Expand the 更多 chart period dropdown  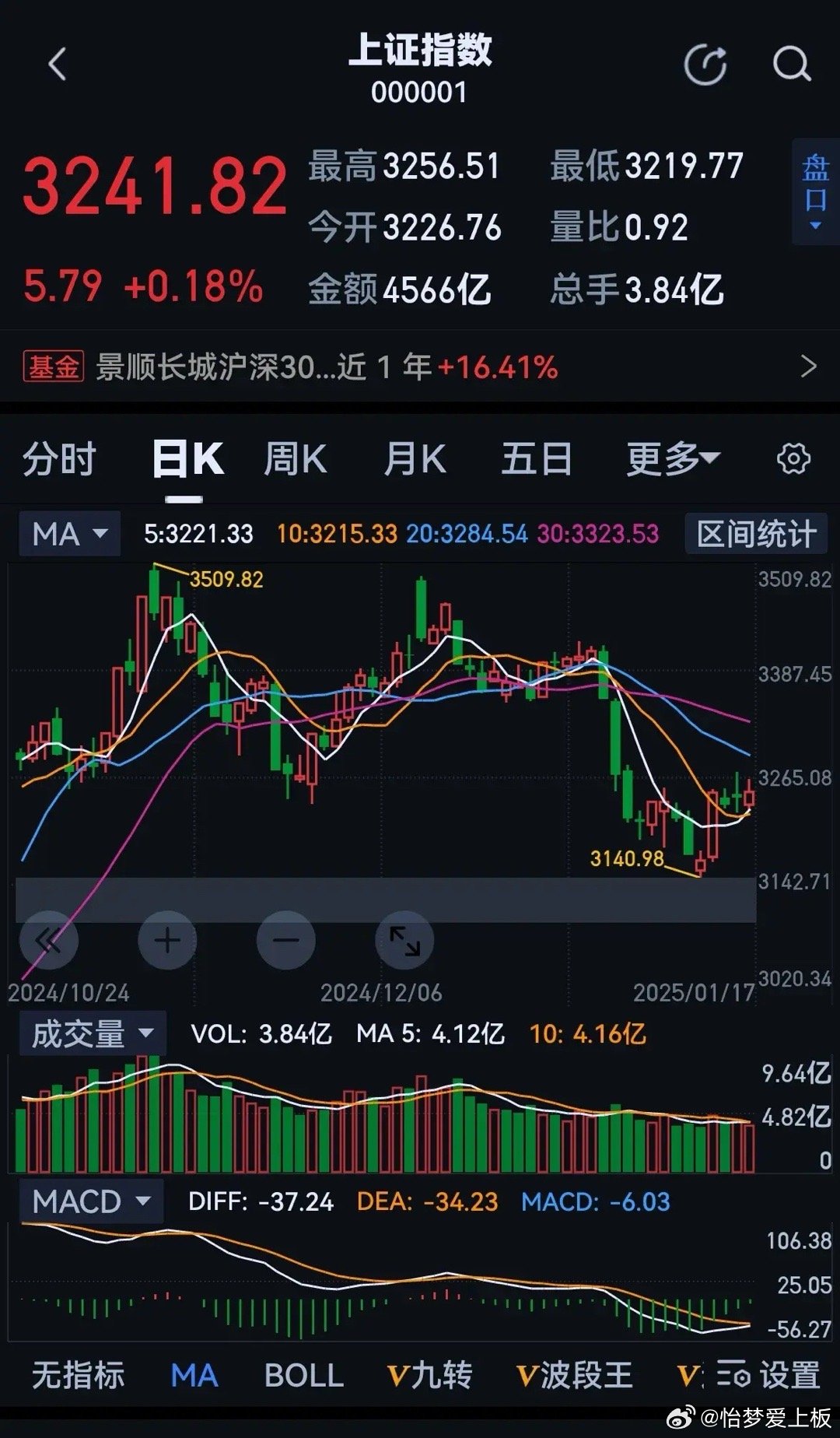point(674,458)
